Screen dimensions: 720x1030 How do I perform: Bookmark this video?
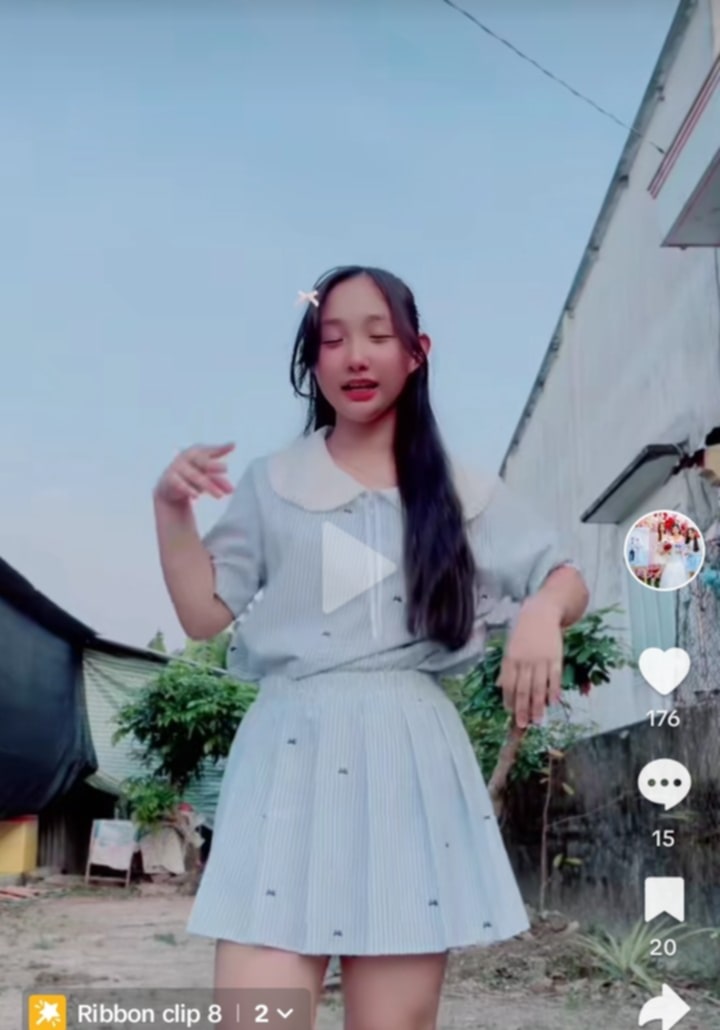[x=664, y=899]
